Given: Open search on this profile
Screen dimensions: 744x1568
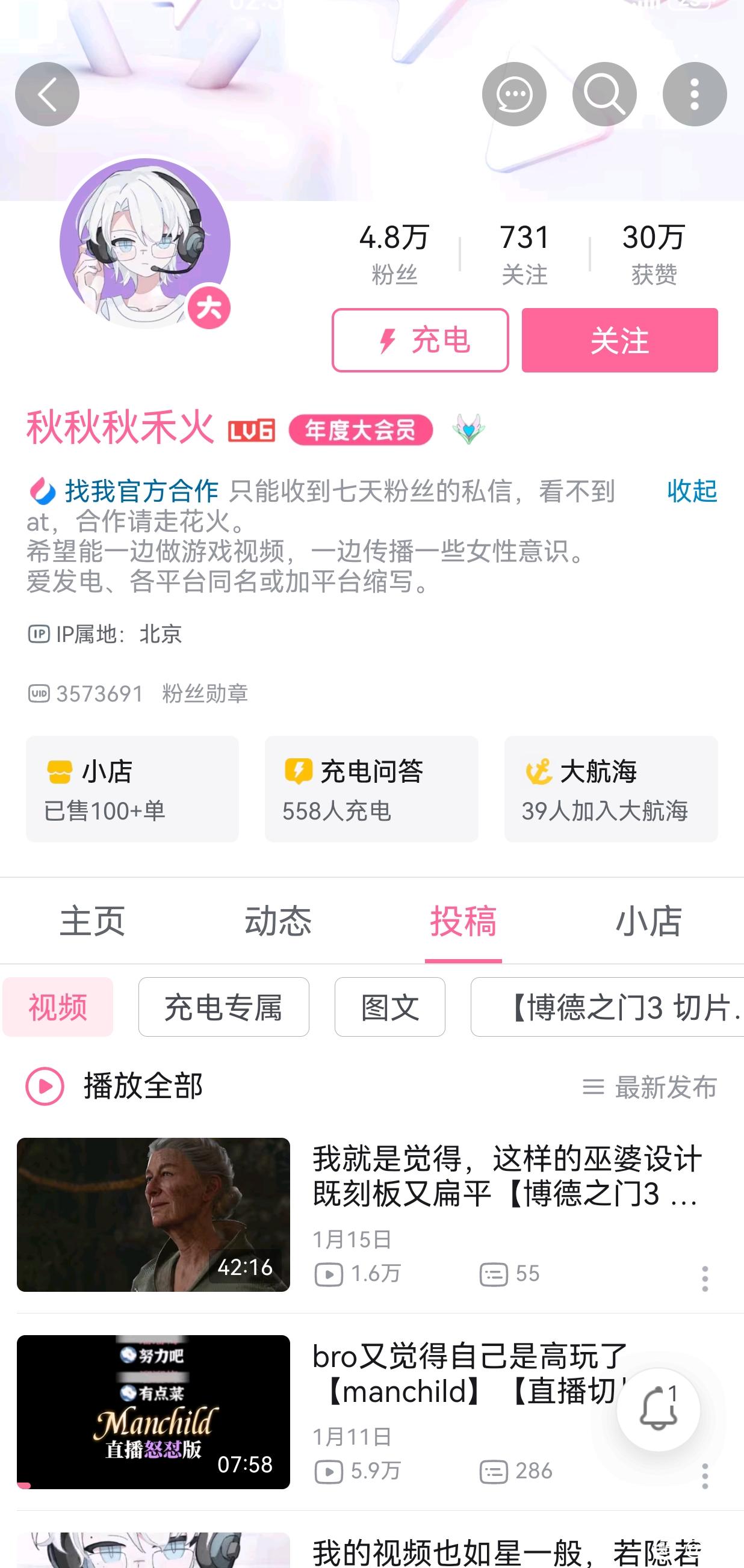Looking at the screenshot, I should click(604, 94).
